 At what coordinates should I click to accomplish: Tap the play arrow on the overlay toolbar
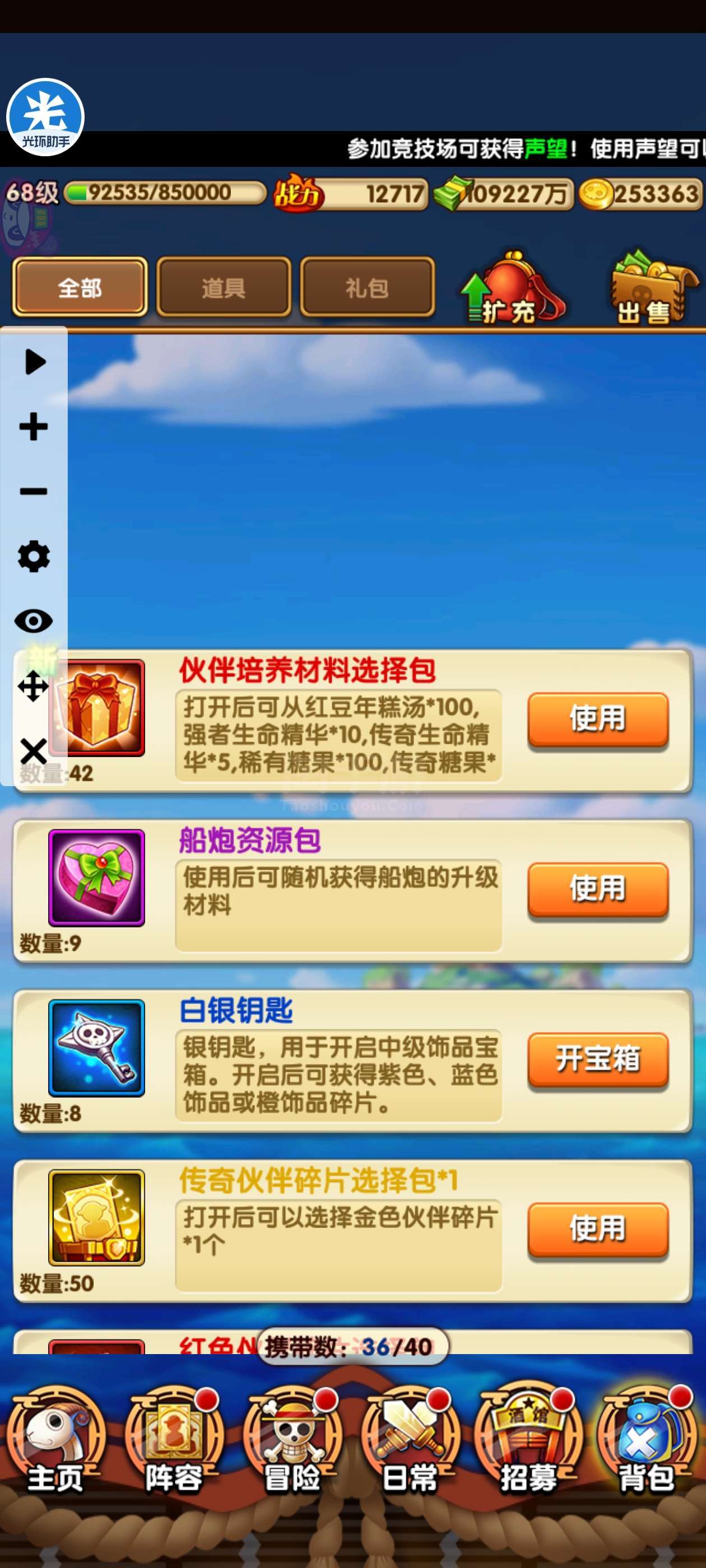[34, 362]
